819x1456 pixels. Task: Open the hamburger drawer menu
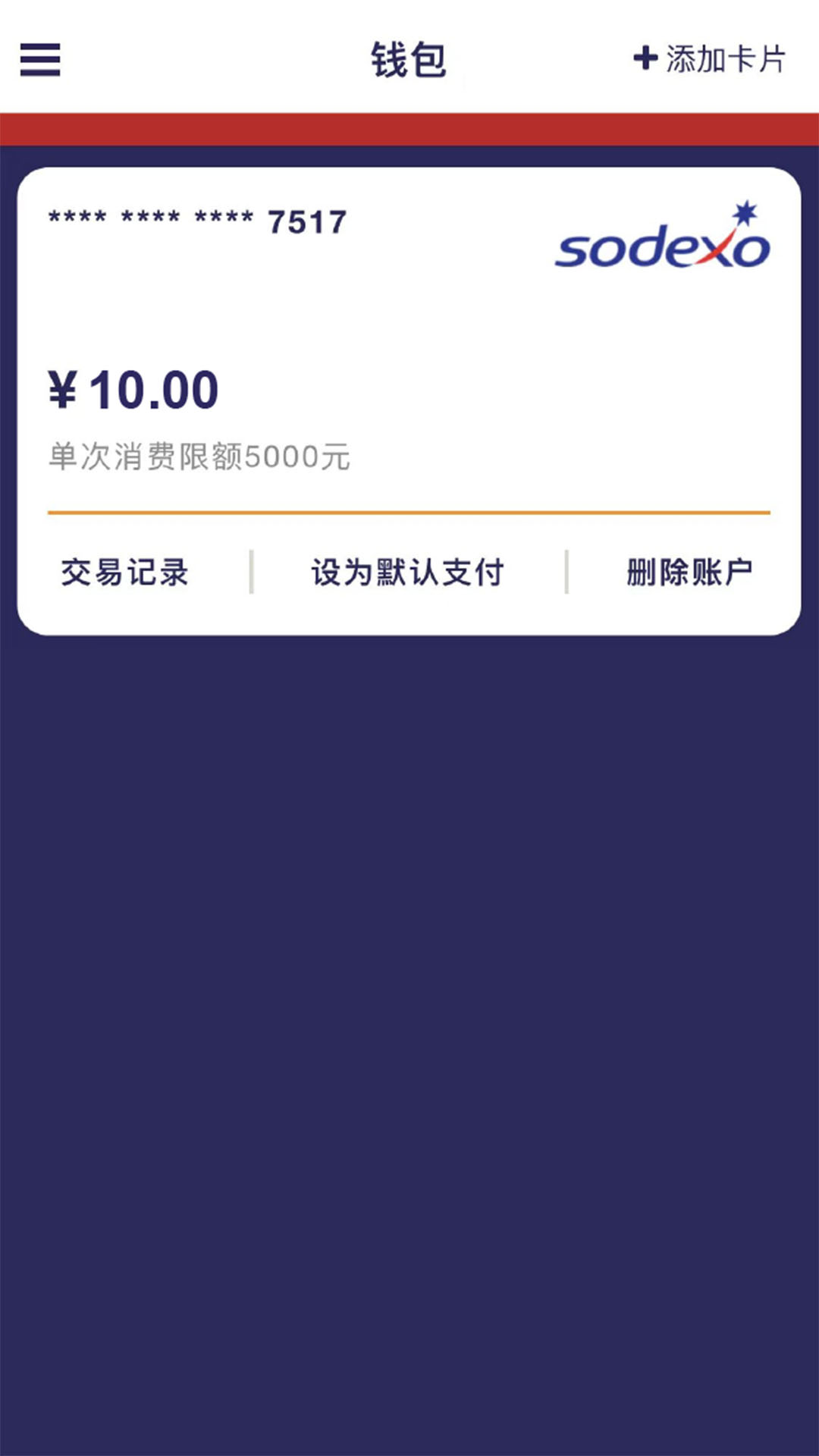tap(40, 59)
